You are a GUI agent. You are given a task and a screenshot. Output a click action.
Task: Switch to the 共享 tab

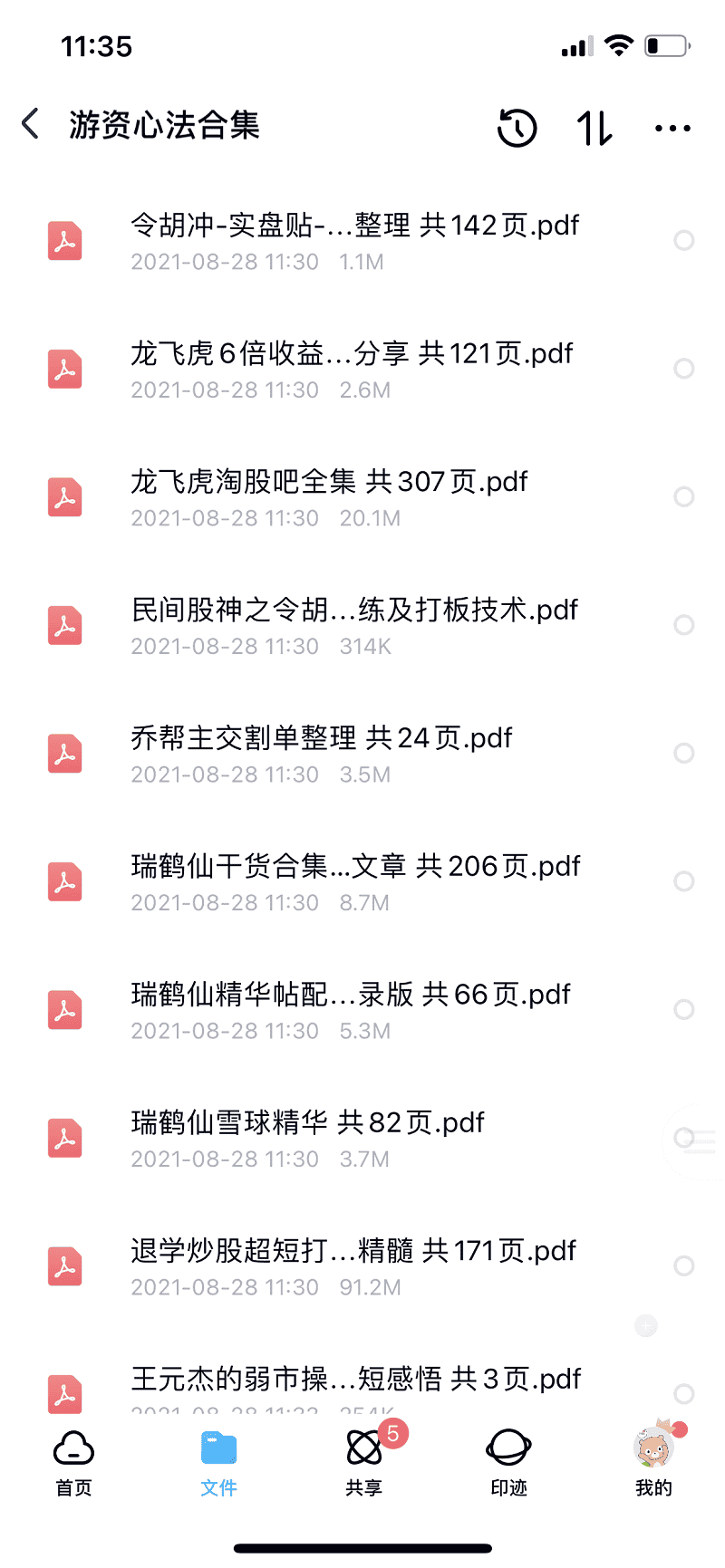(x=364, y=1462)
